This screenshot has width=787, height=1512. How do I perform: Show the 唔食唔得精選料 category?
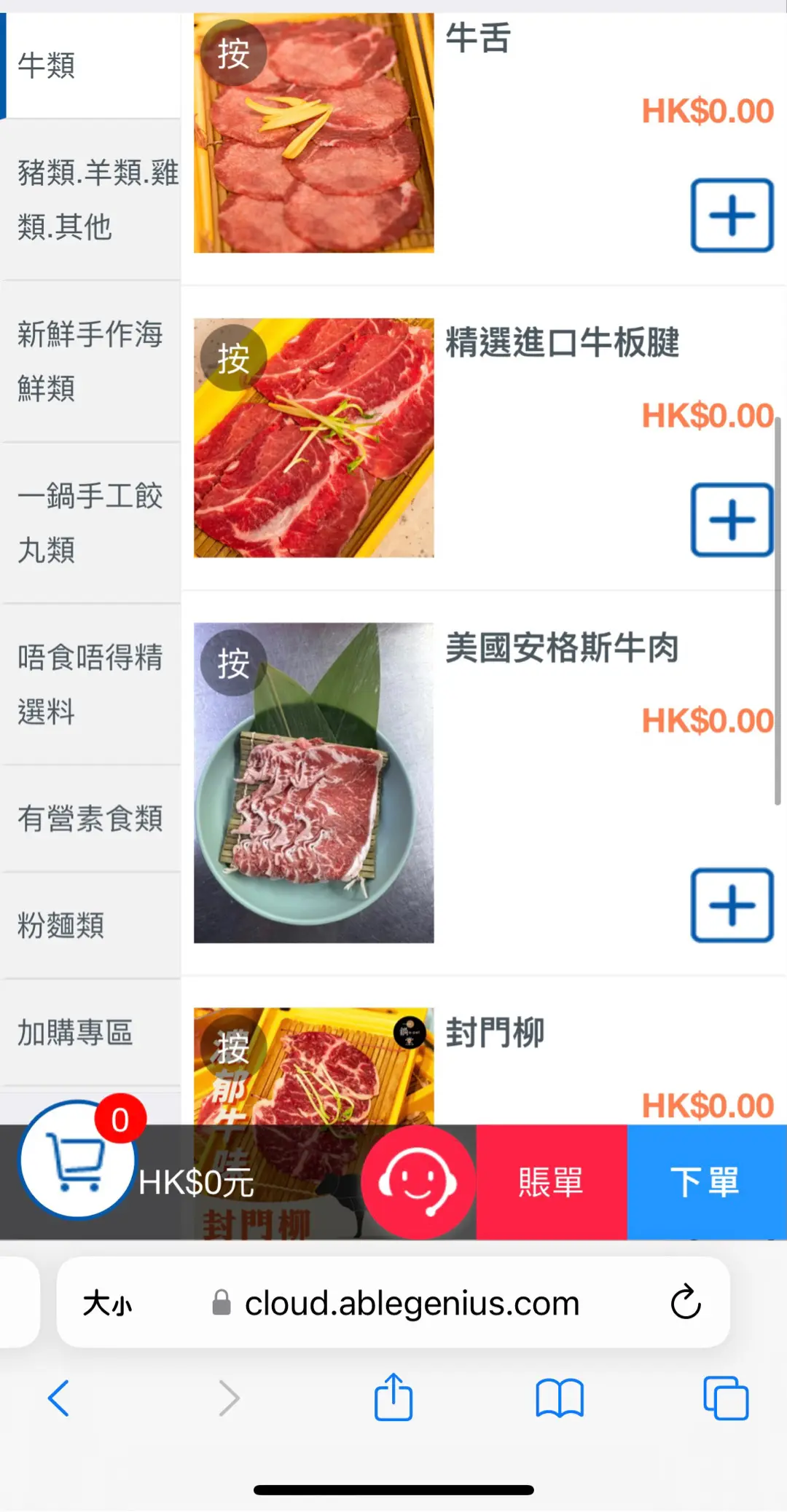pyautogui.click(x=91, y=685)
